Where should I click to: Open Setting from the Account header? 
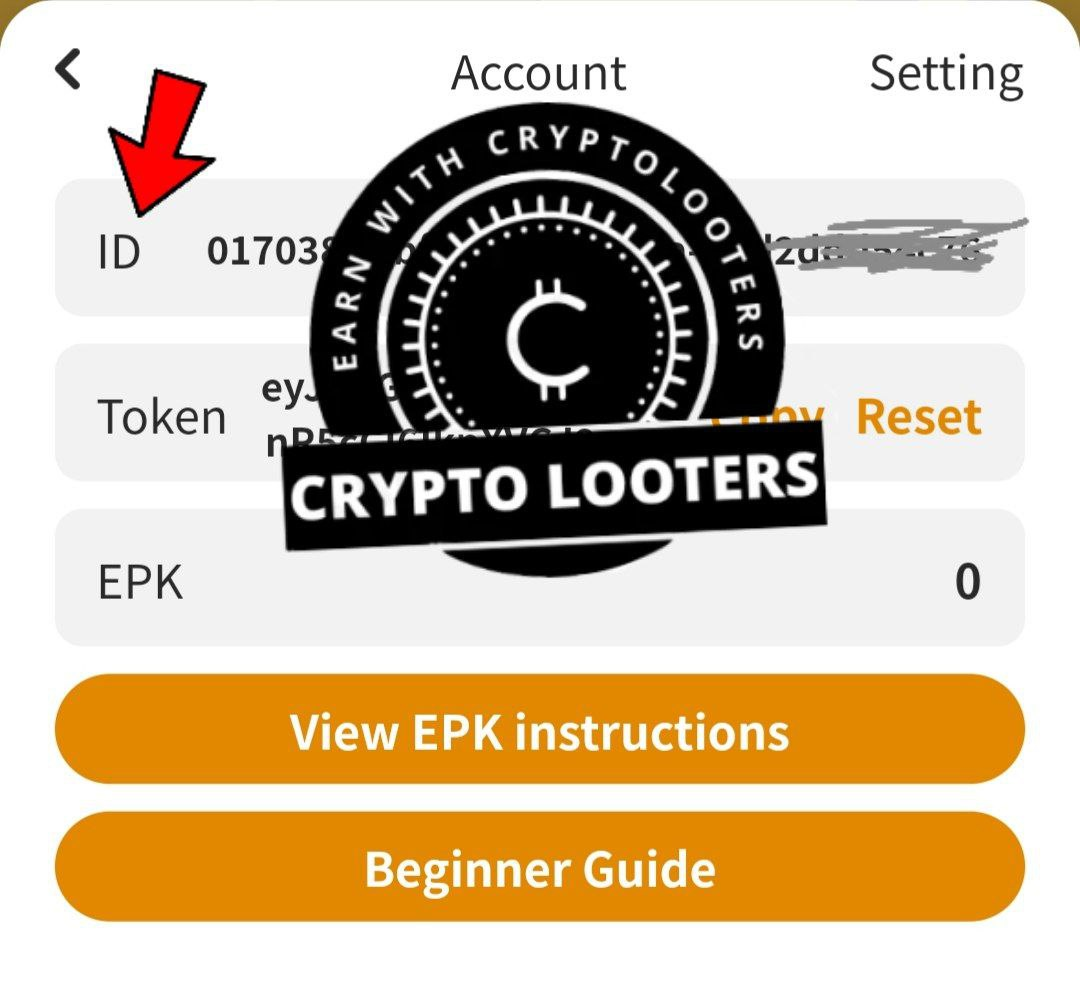tap(945, 74)
